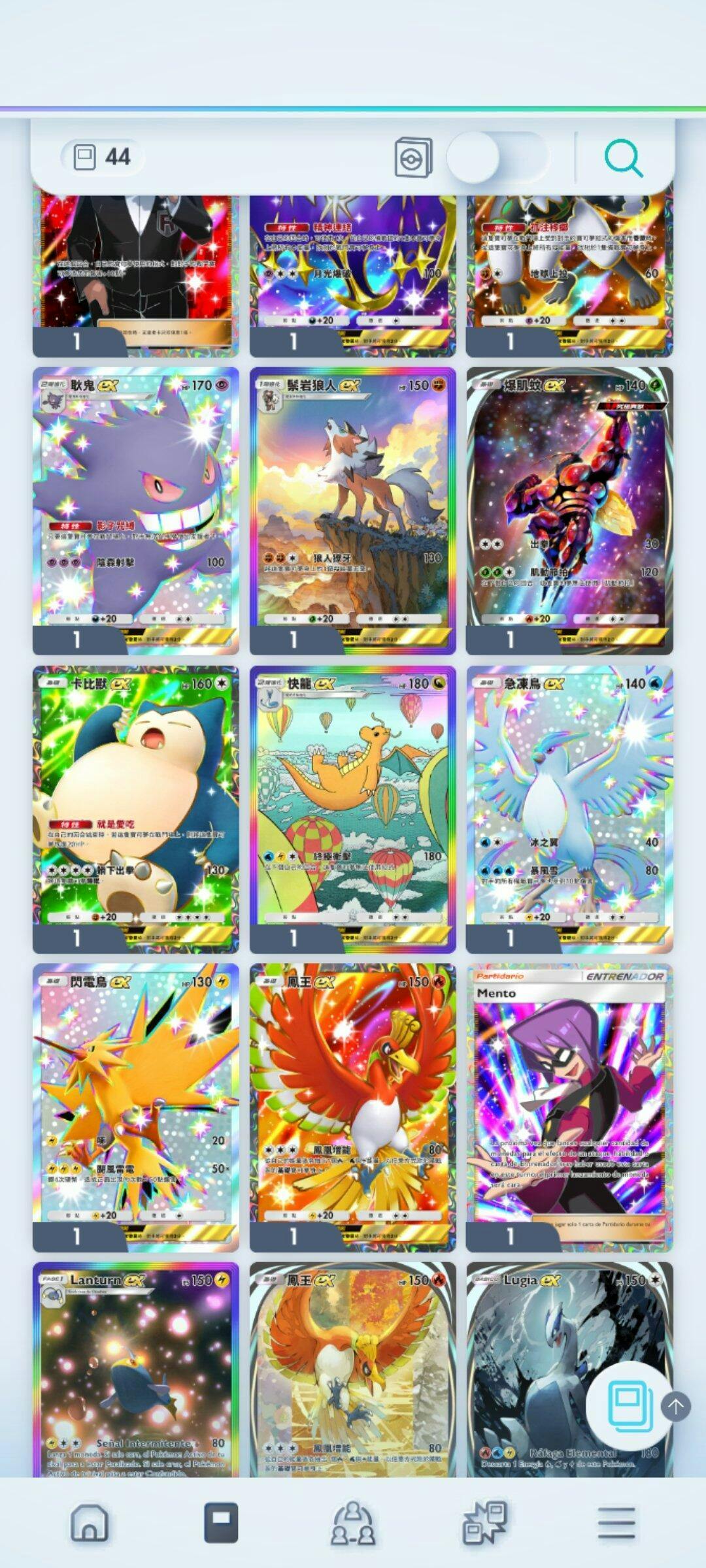View the Articuno ex card

click(x=569, y=800)
